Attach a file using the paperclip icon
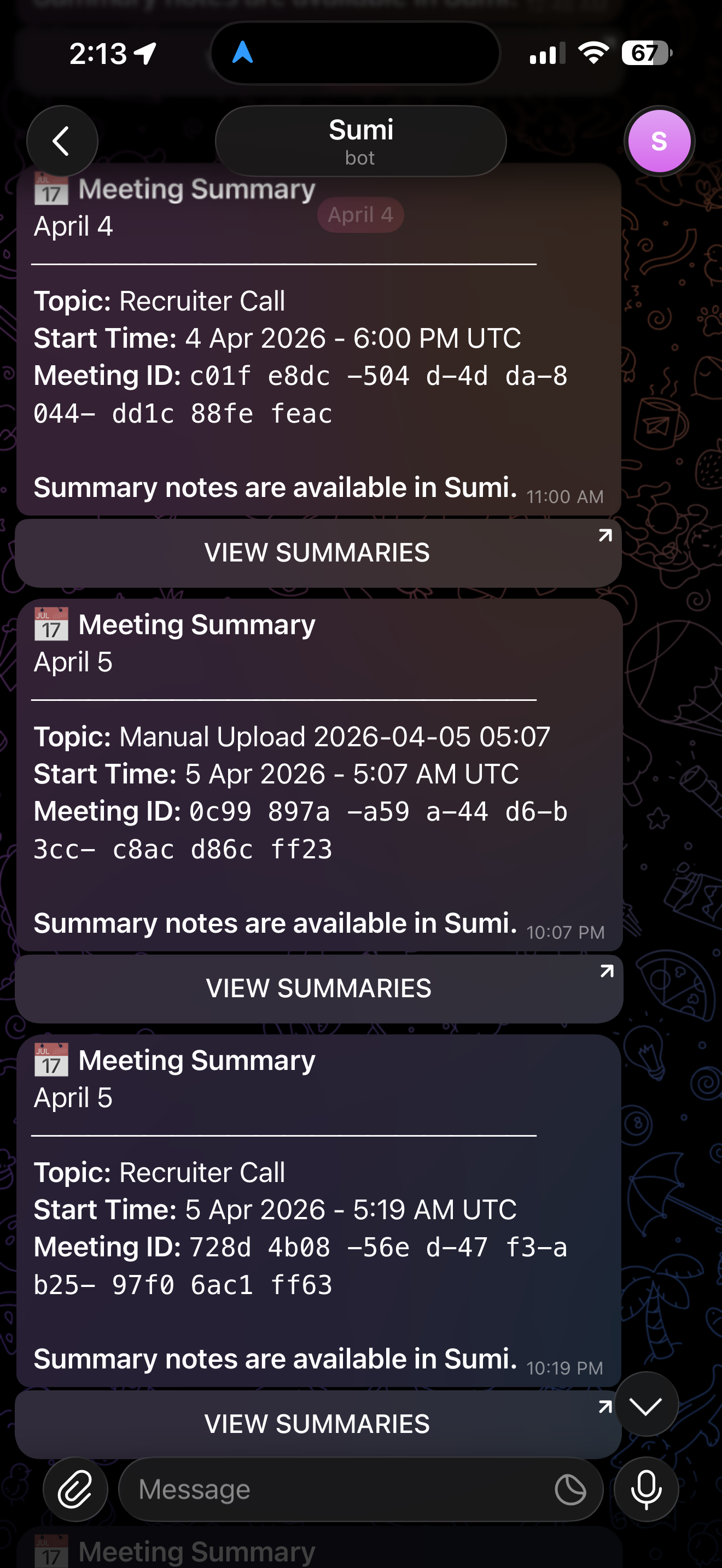The width and height of the screenshot is (722, 1568). point(75,1490)
